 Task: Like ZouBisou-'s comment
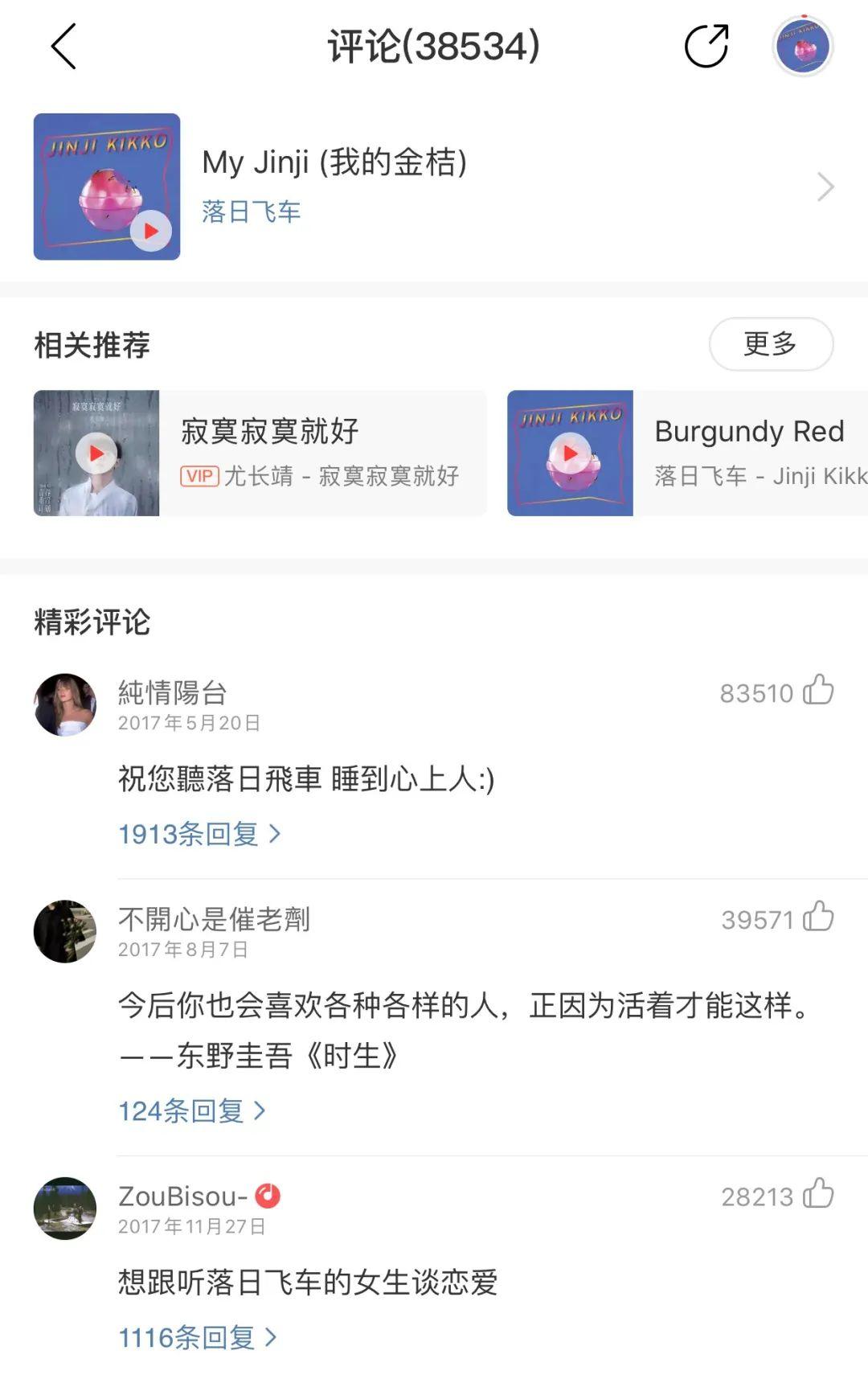pyautogui.click(x=818, y=1195)
